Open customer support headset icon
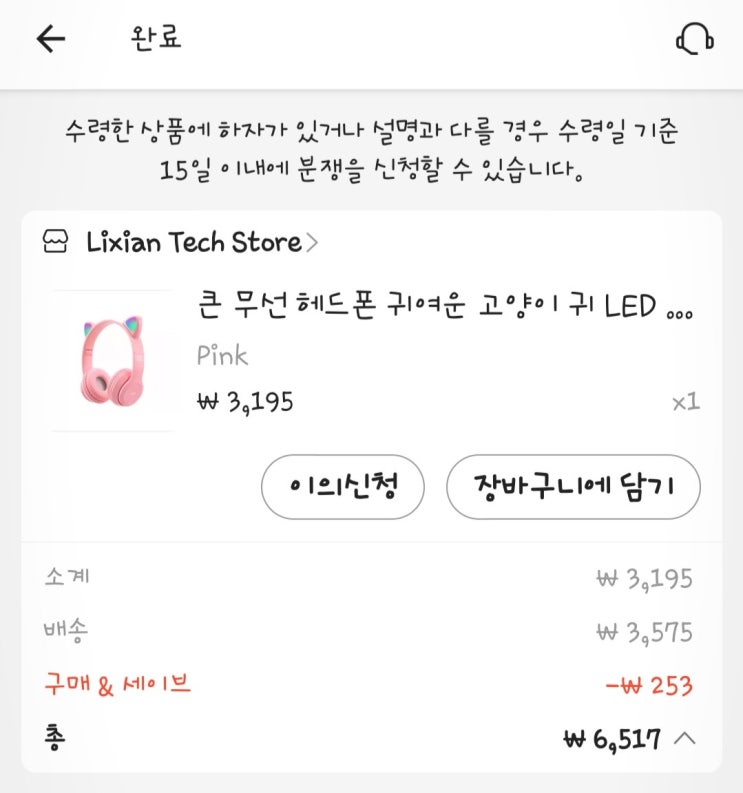This screenshot has width=743, height=793. coord(695,38)
